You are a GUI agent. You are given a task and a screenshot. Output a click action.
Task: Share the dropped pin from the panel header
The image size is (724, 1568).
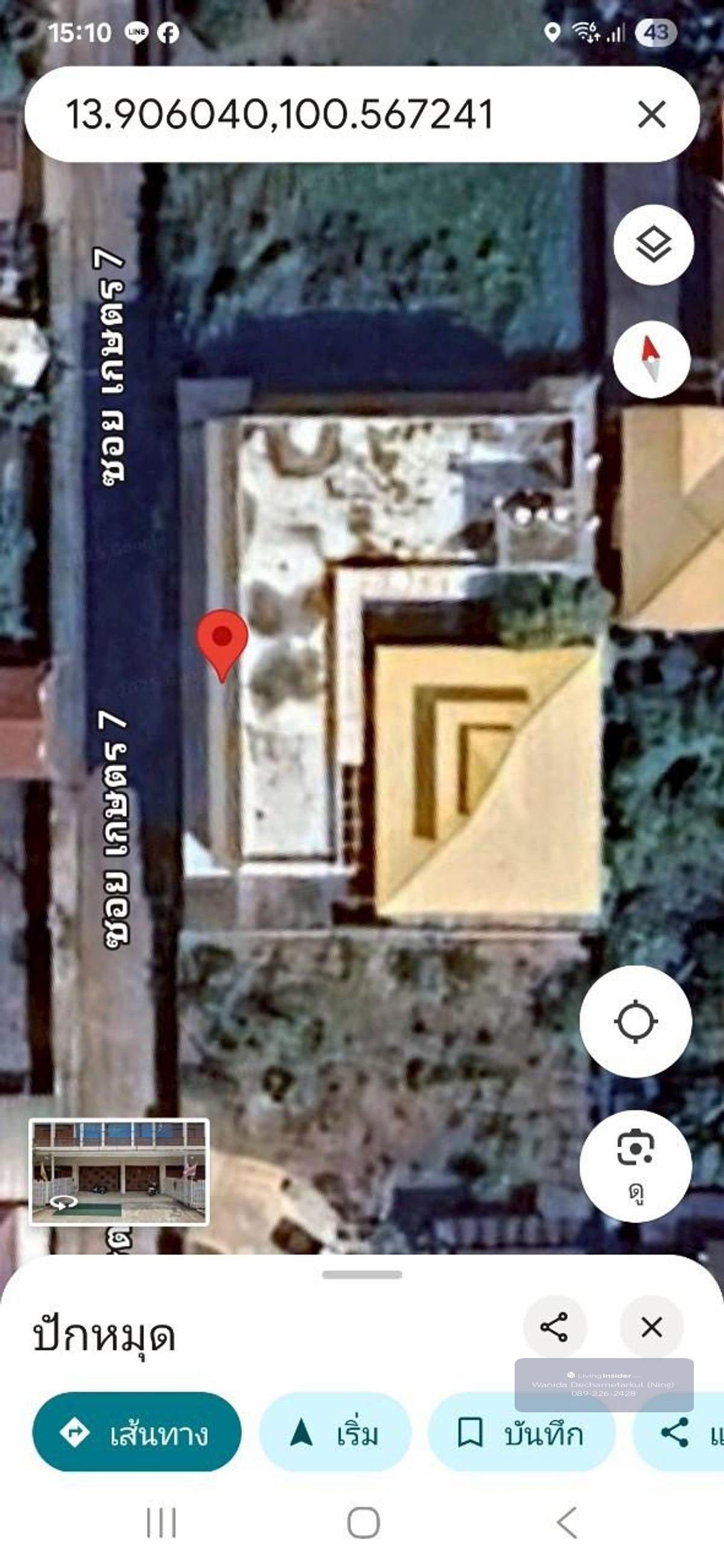click(x=554, y=1326)
